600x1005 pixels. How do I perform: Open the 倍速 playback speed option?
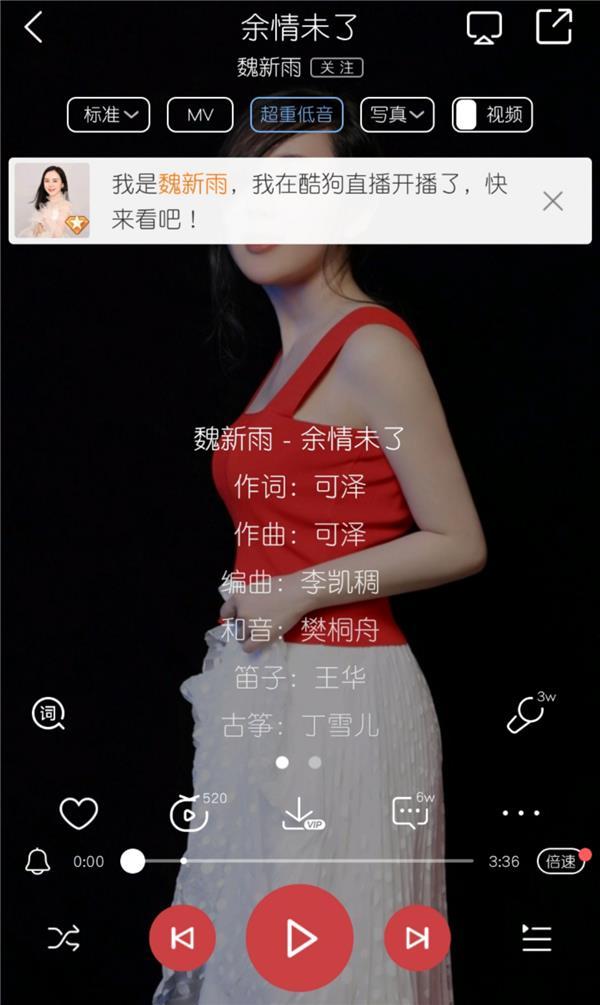560,861
